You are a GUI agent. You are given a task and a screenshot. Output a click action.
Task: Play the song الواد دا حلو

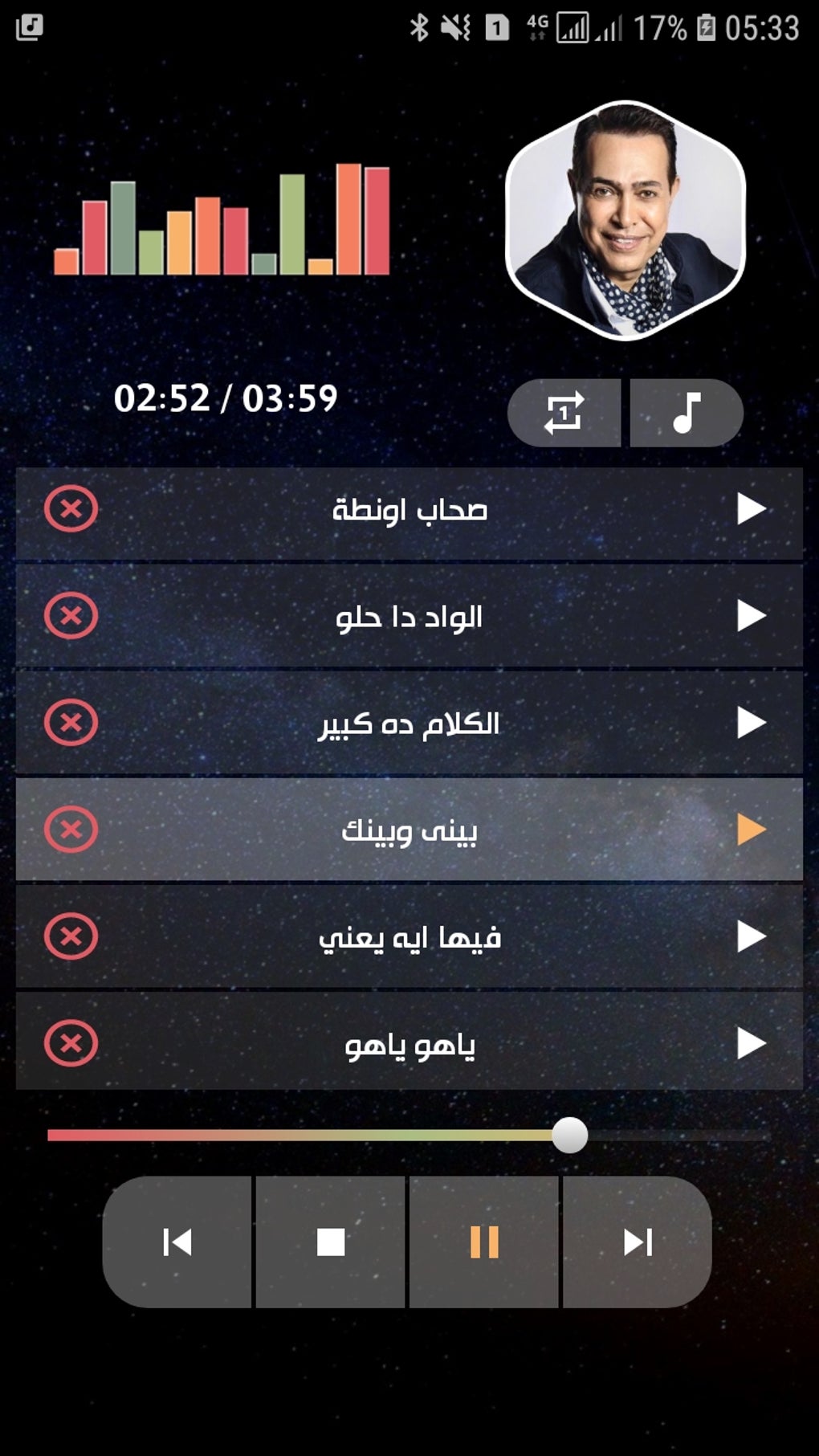point(752,616)
